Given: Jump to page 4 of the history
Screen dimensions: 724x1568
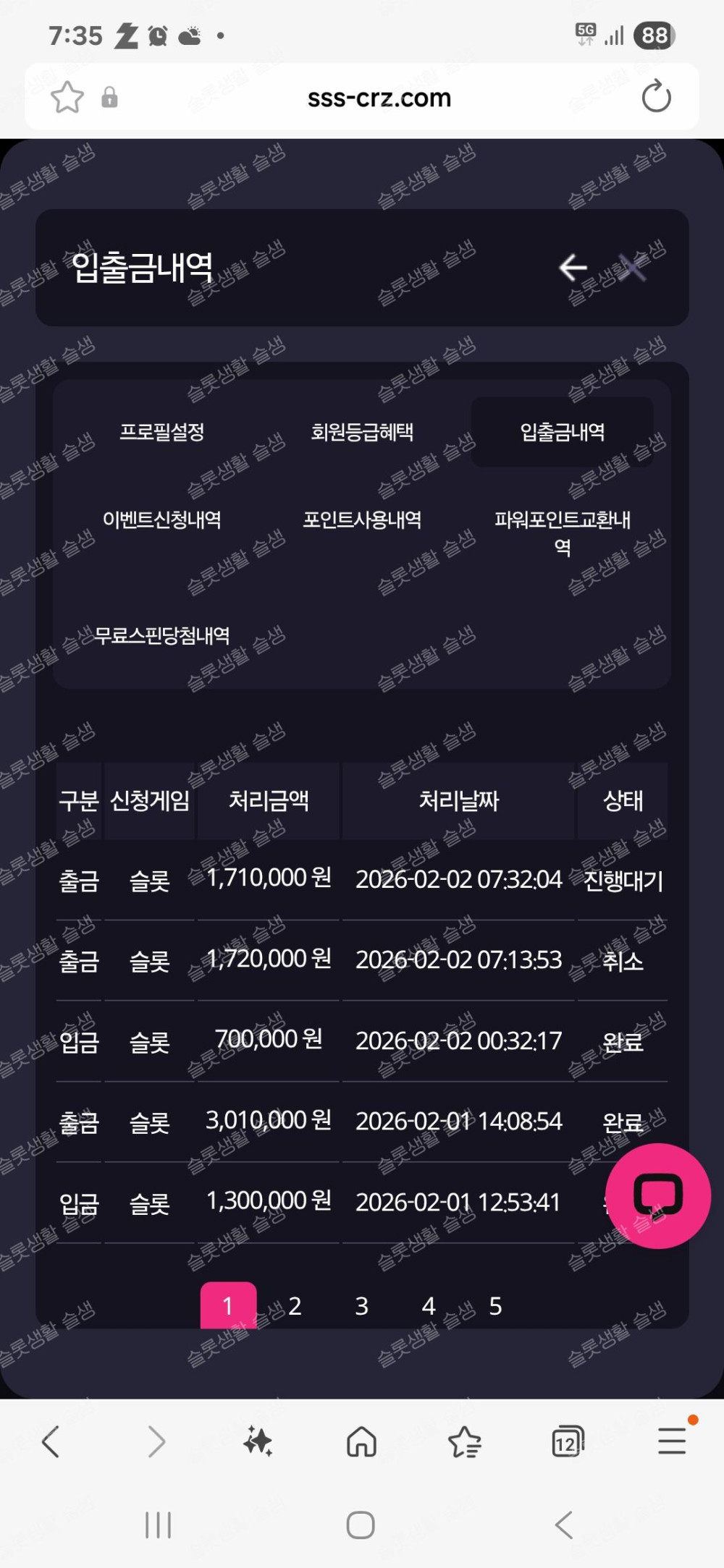Looking at the screenshot, I should tap(429, 1305).
